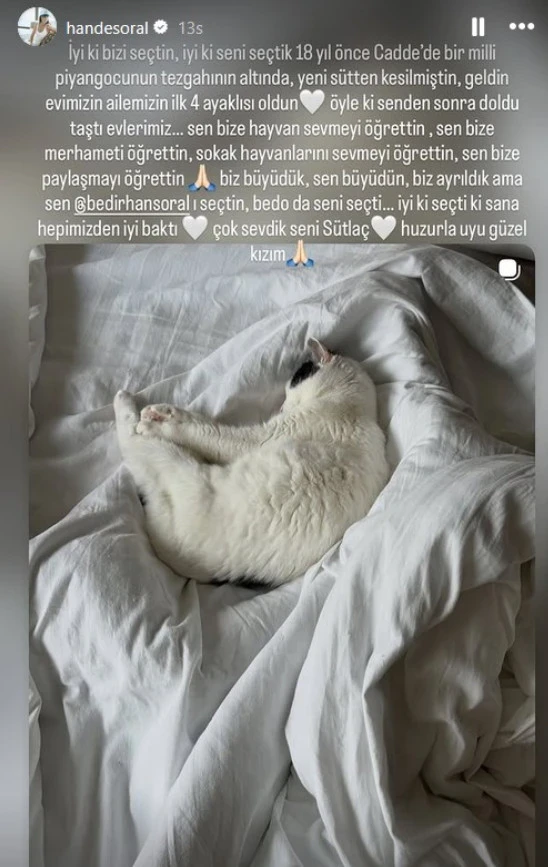Pause the story playback
548x867 pixels.
click(478, 27)
